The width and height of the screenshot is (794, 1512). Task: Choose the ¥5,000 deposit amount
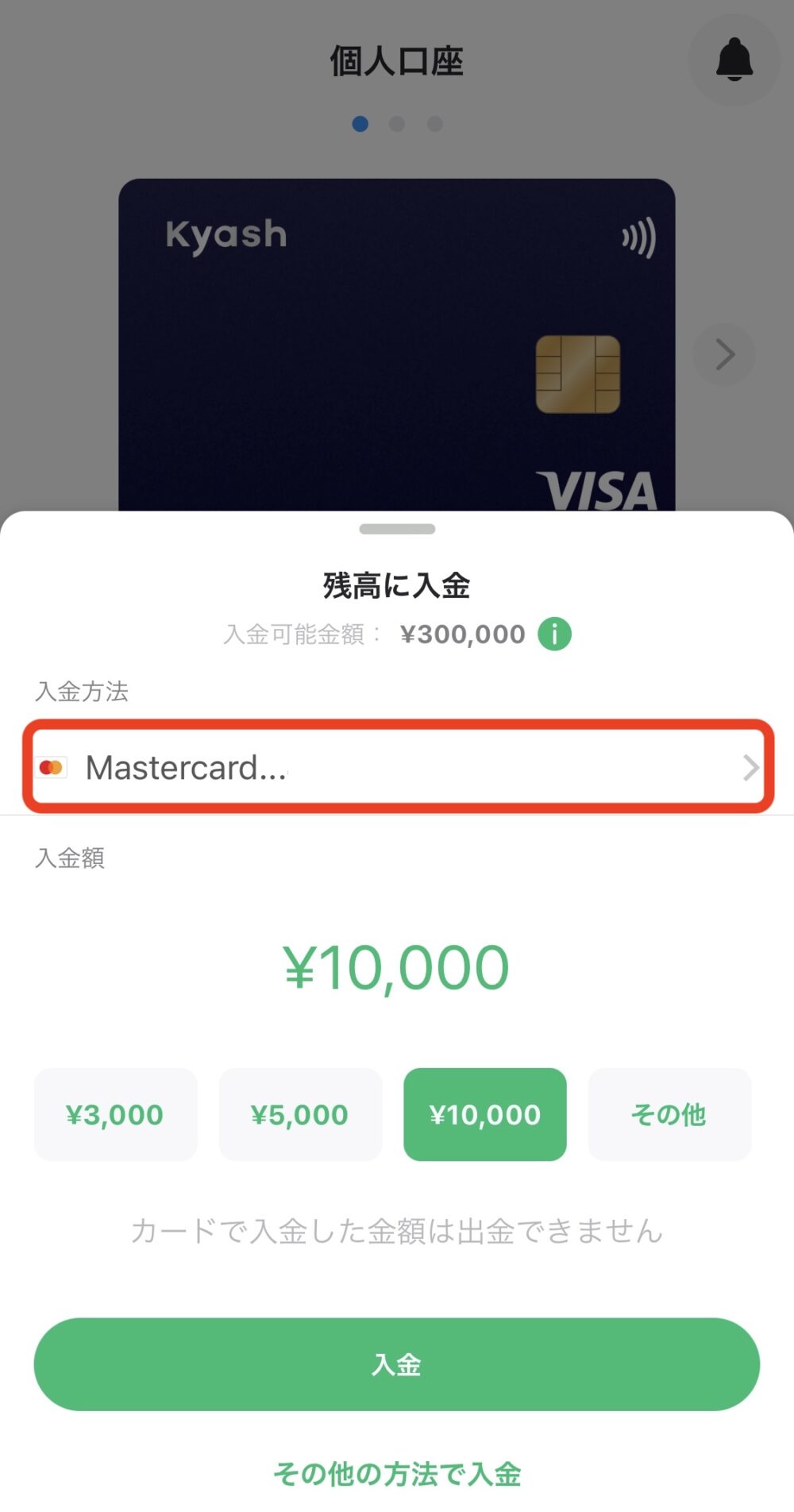[x=300, y=1114]
